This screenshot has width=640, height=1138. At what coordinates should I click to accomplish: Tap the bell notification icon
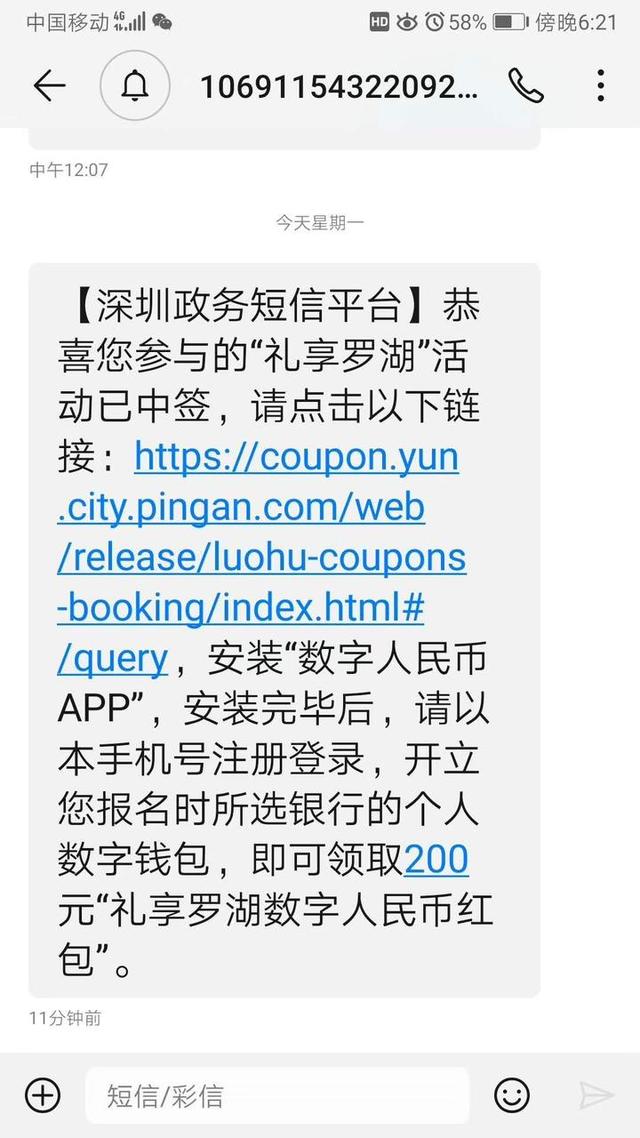[134, 86]
